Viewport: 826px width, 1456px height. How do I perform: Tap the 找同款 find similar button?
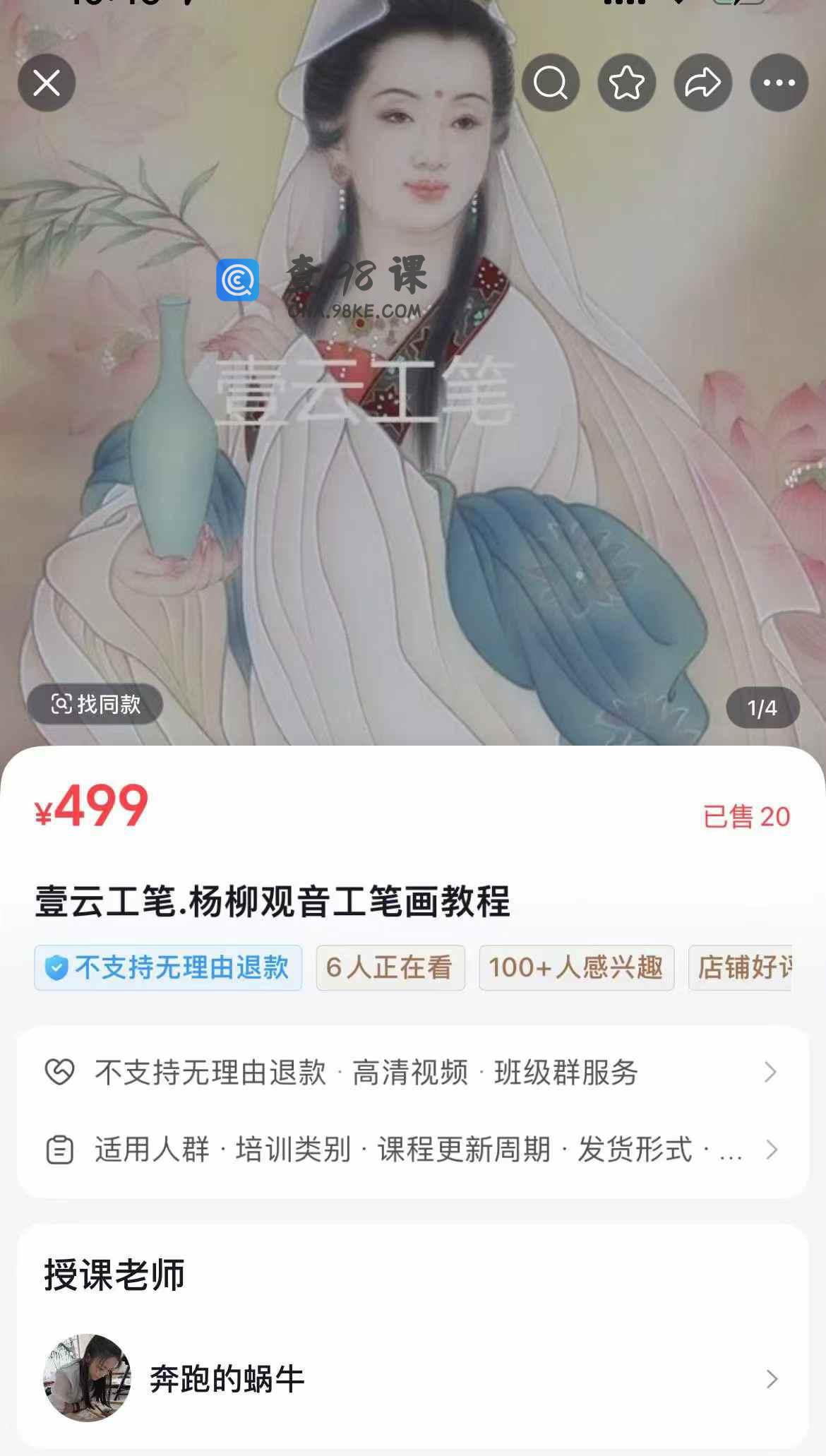coord(95,704)
